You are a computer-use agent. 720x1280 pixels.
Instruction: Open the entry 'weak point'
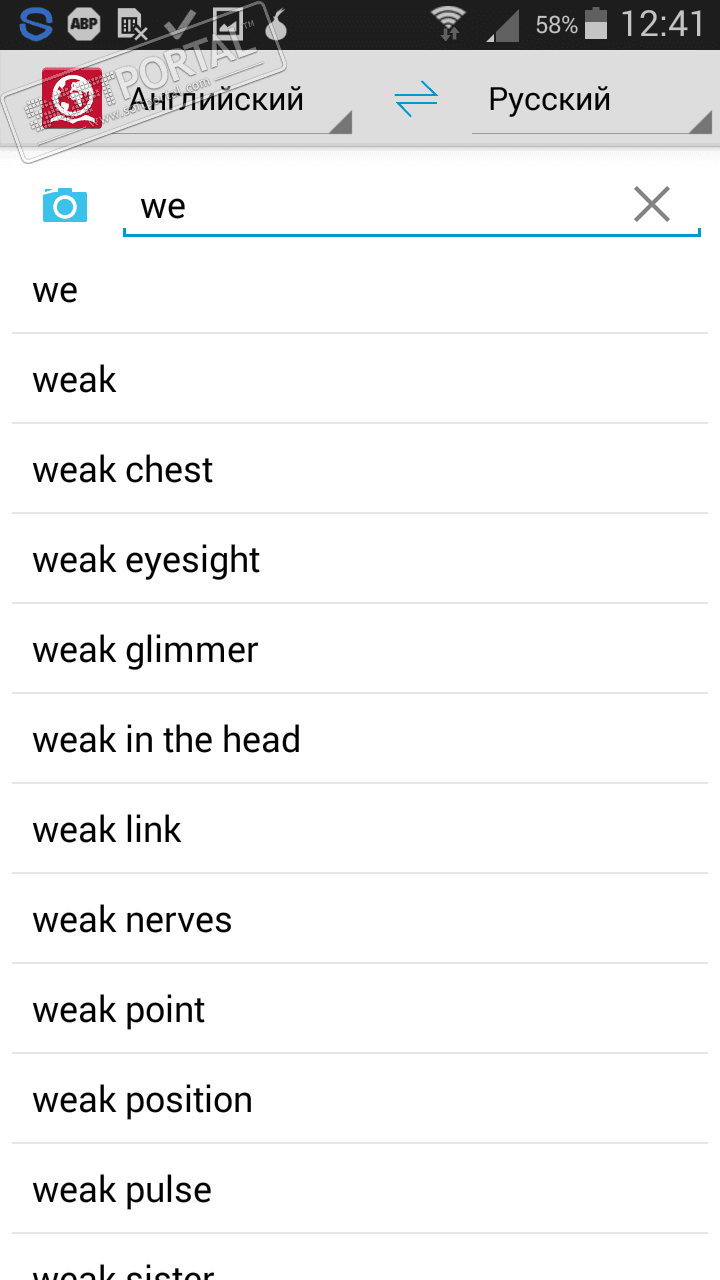tap(360, 1010)
